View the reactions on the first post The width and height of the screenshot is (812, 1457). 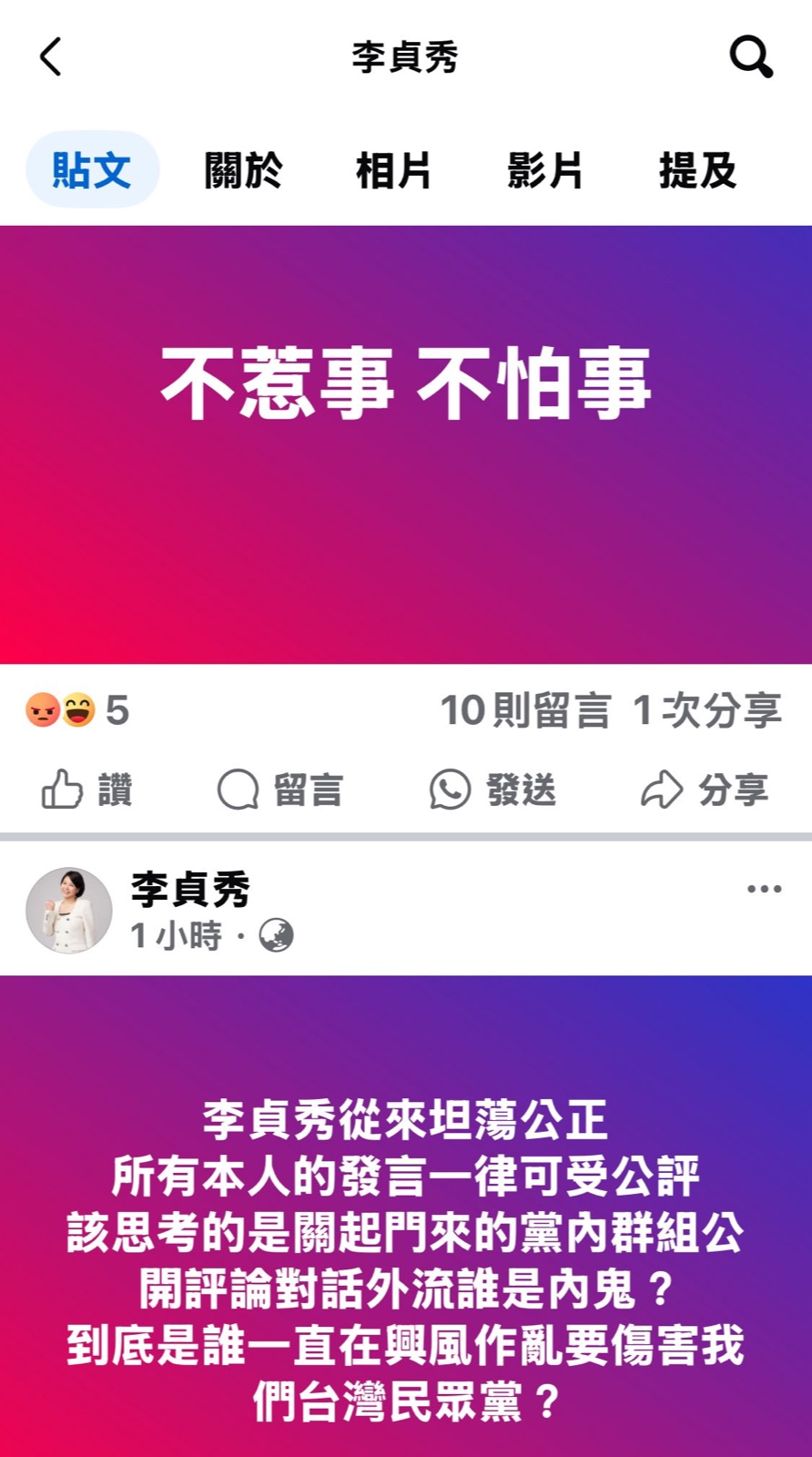[77, 710]
